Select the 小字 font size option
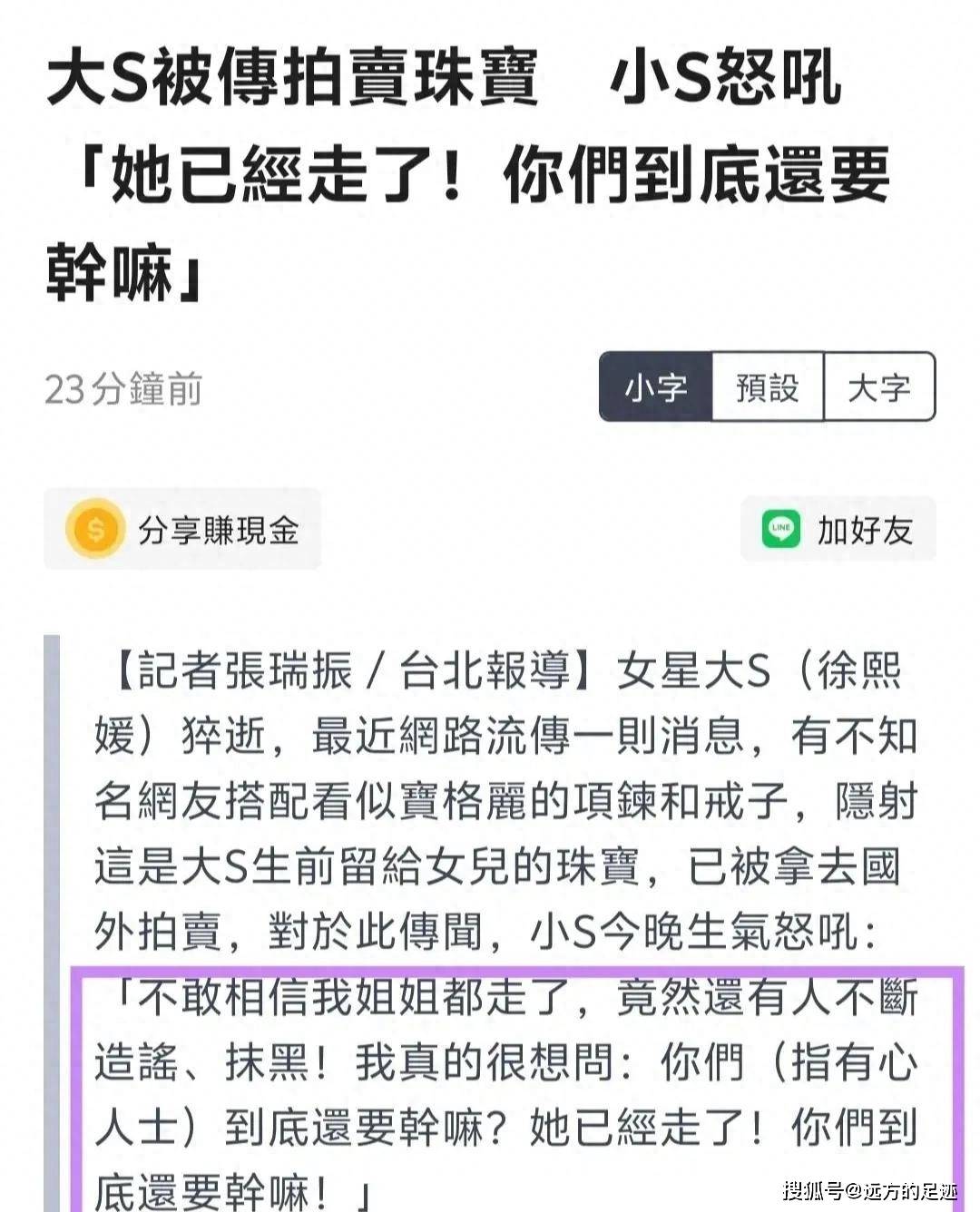The image size is (980, 1212). click(656, 387)
